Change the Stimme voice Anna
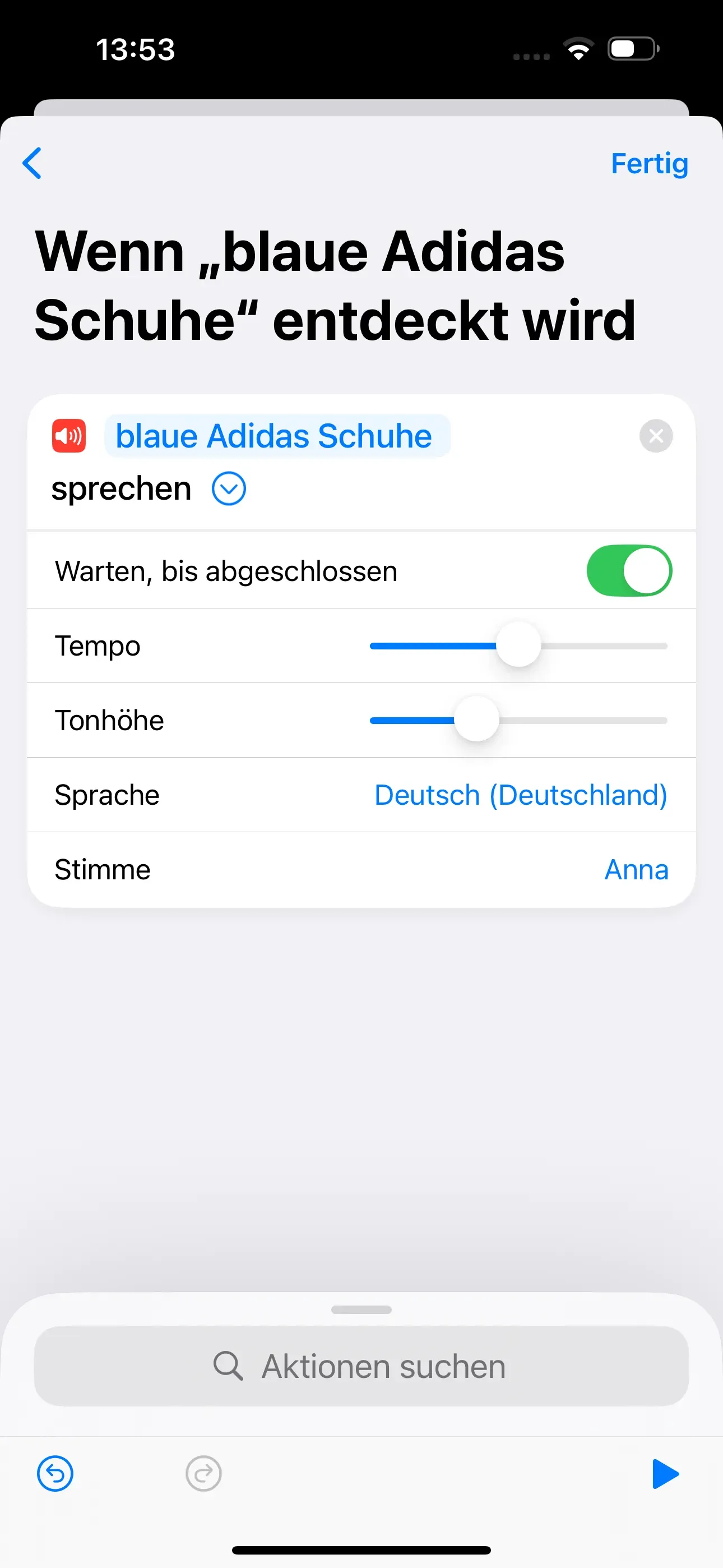723x1568 pixels. tap(636, 869)
